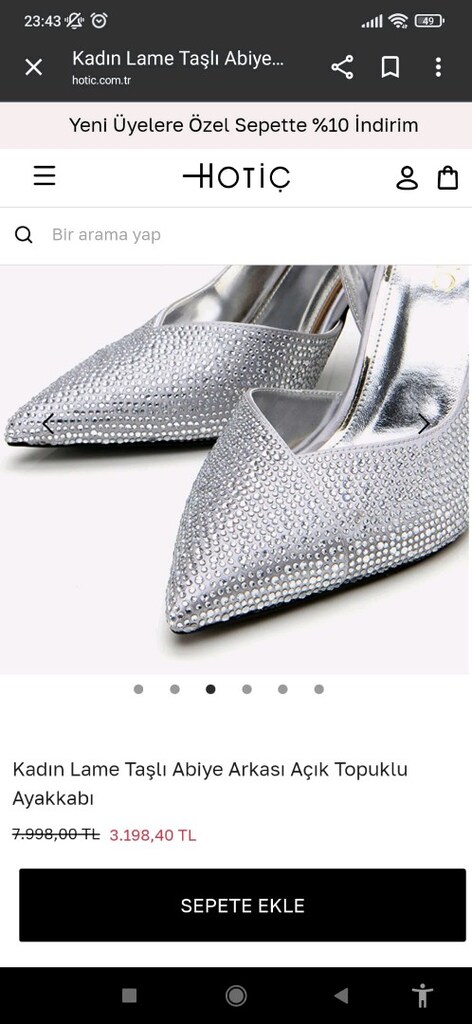472x1024 pixels.
Task: Open recent apps with the square button
Action: click(x=129, y=995)
